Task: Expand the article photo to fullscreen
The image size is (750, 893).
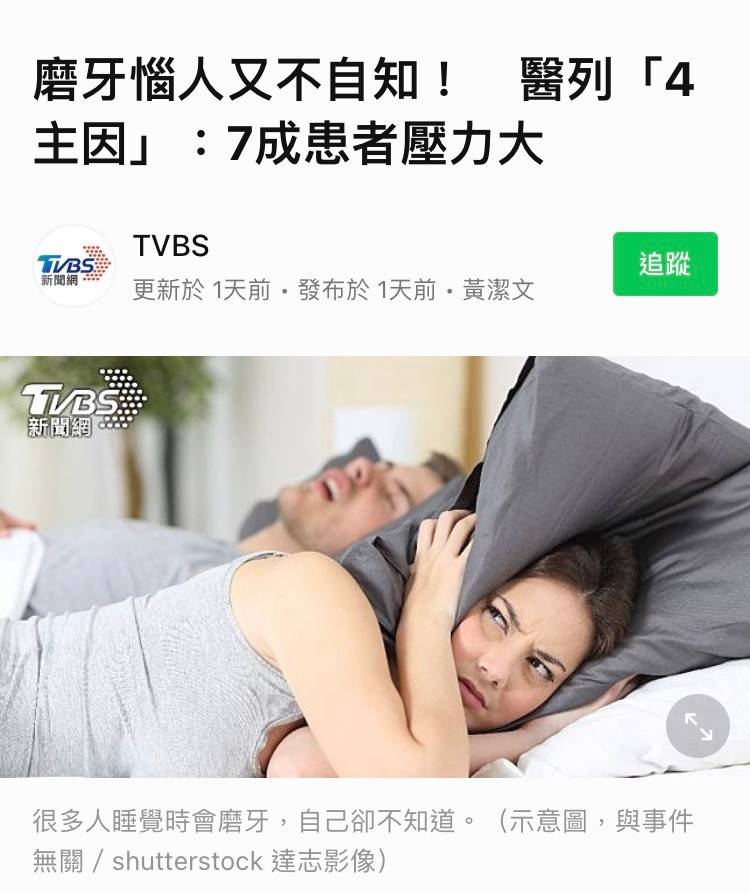Action: pos(698,725)
